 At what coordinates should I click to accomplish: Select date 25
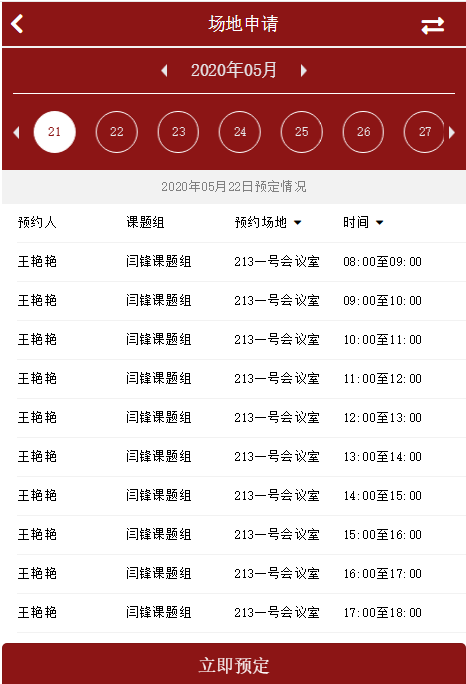click(x=302, y=132)
